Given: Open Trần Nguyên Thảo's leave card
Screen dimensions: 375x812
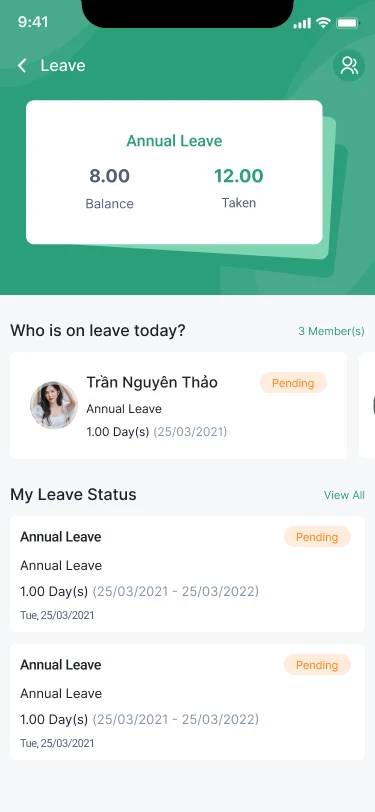Looking at the screenshot, I should pos(178,405).
